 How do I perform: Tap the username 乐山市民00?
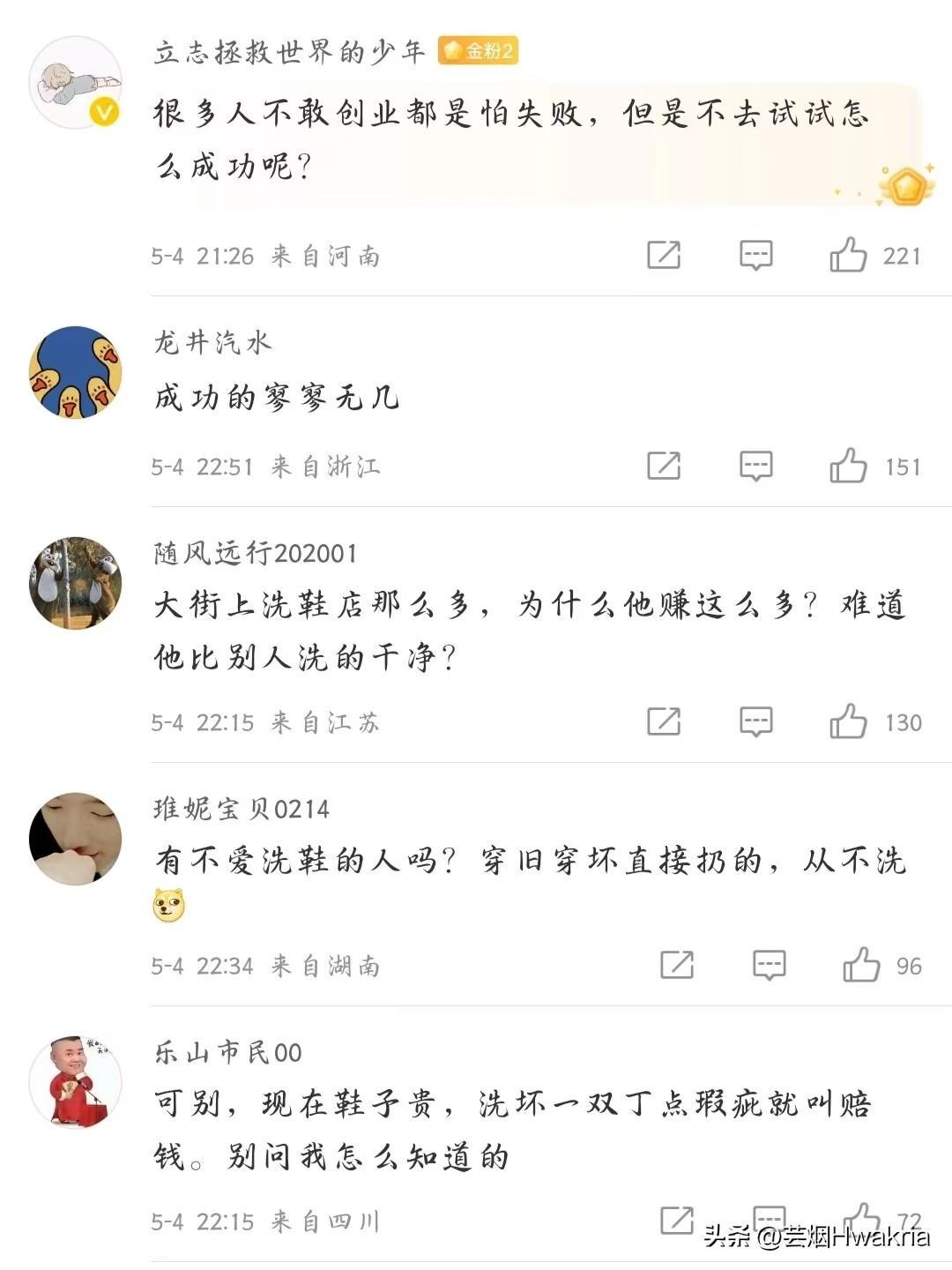pos(228,1052)
